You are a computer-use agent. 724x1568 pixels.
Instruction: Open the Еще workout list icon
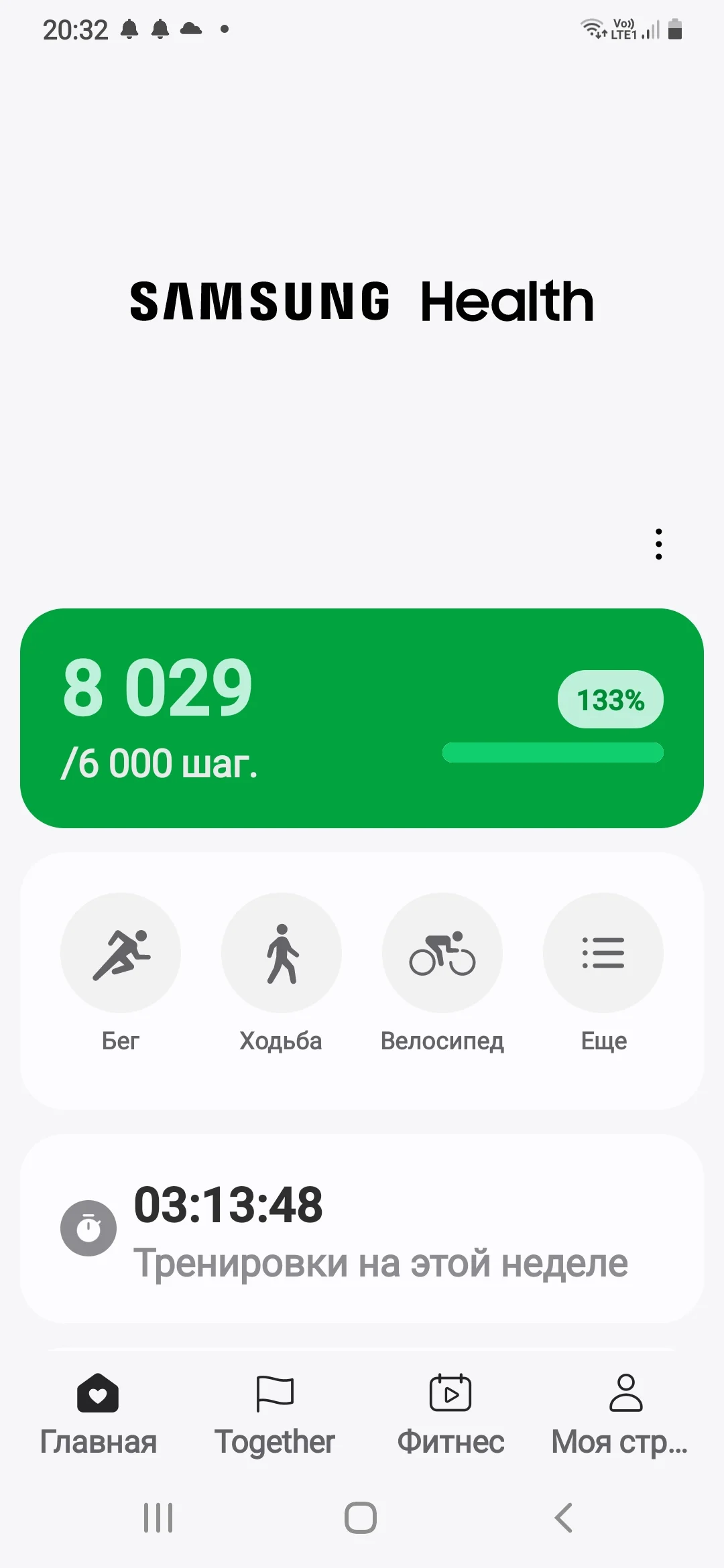click(x=603, y=952)
